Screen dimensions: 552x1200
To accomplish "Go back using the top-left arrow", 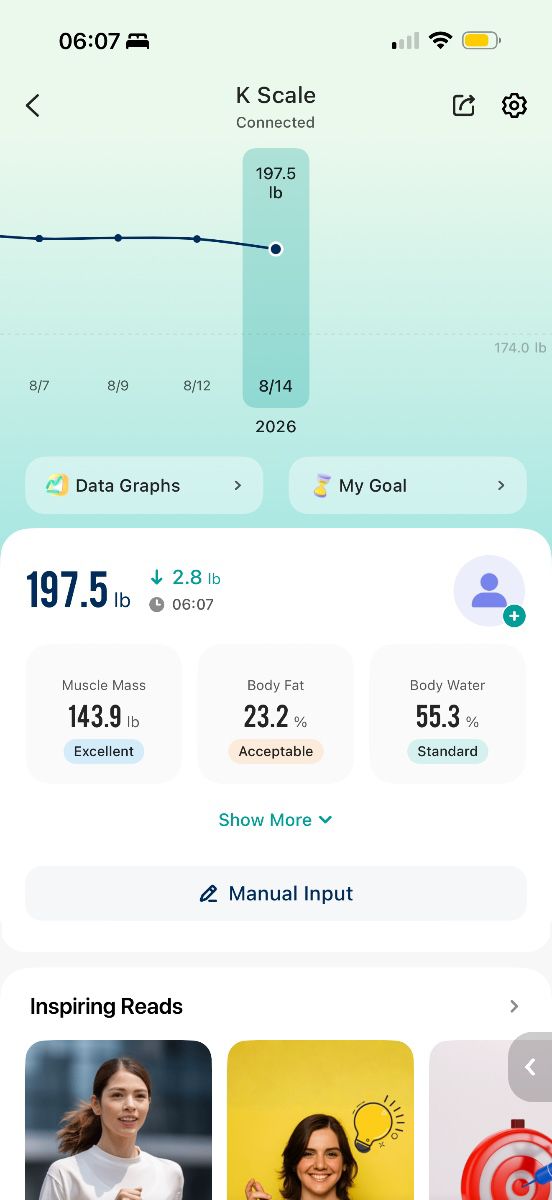I will tap(33, 105).
